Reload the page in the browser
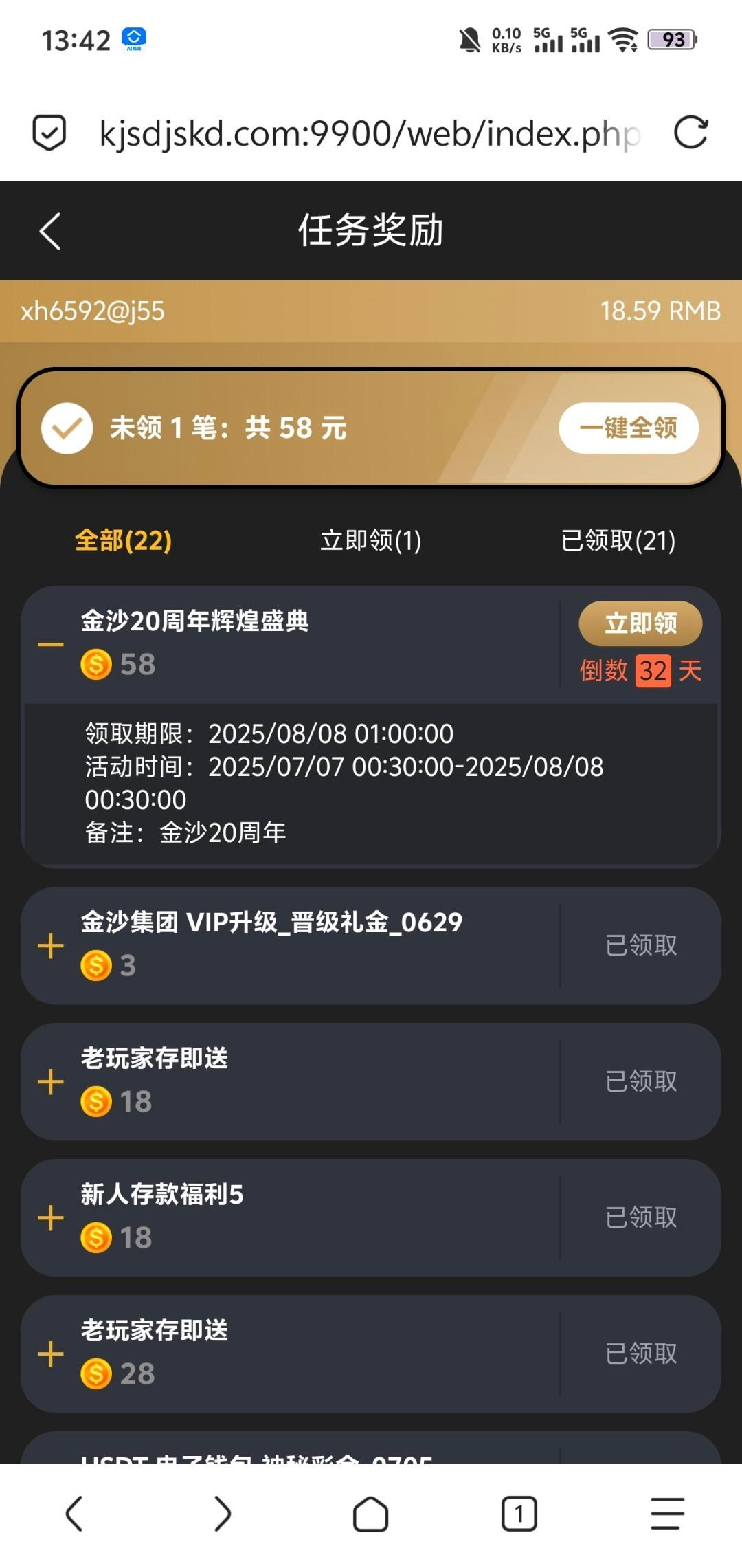Viewport: 742px width, 1568px height. (x=690, y=133)
